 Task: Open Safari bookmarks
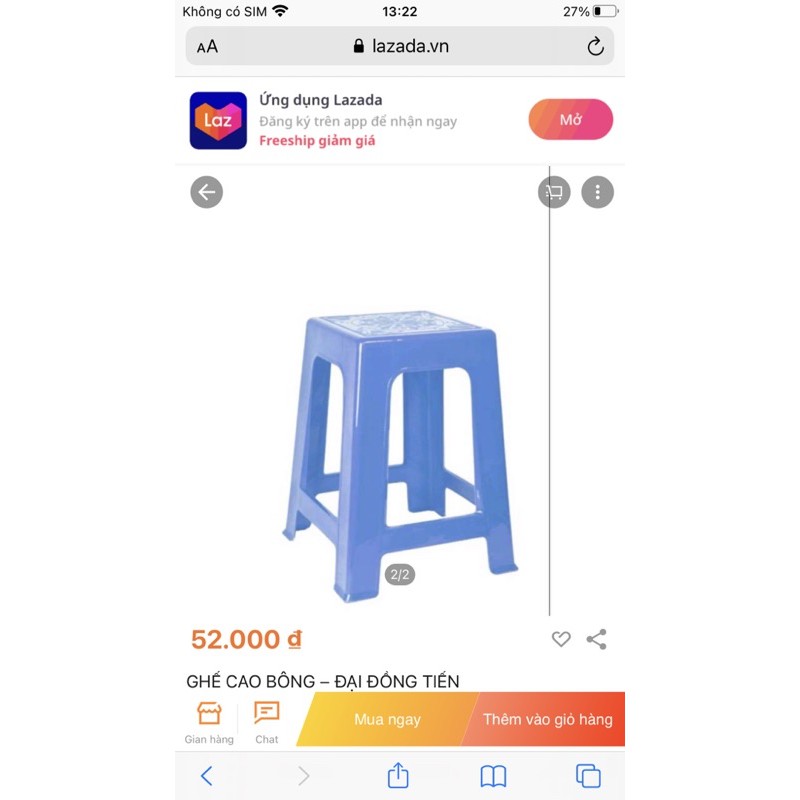click(493, 775)
